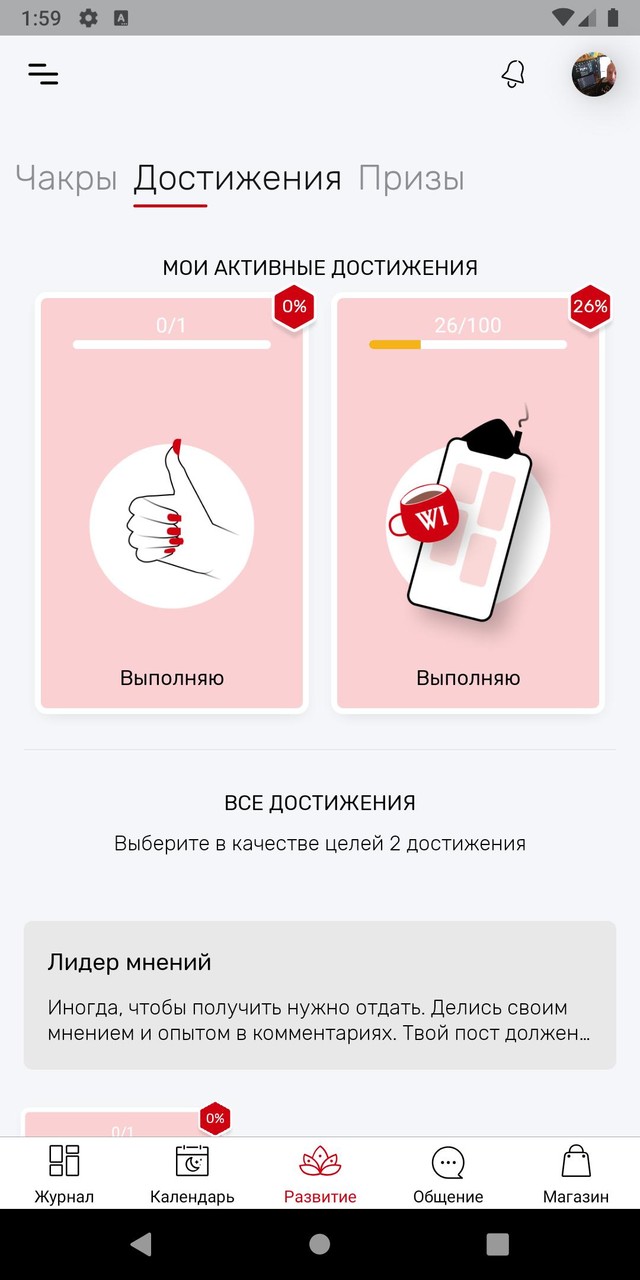Tap the system home button
640x1280 pixels.
(x=320, y=1243)
